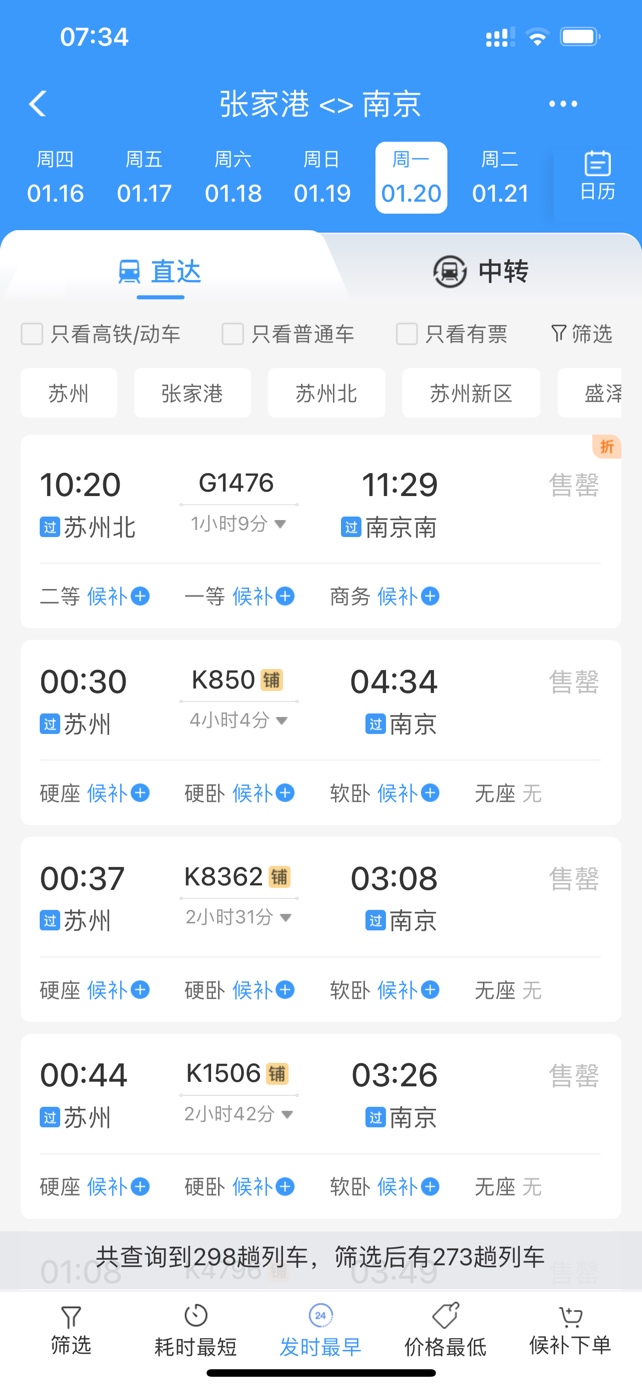The width and height of the screenshot is (642, 1389).
Task: Expand the K850 stops duration dropdown
Action: click(x=238, y=720)
